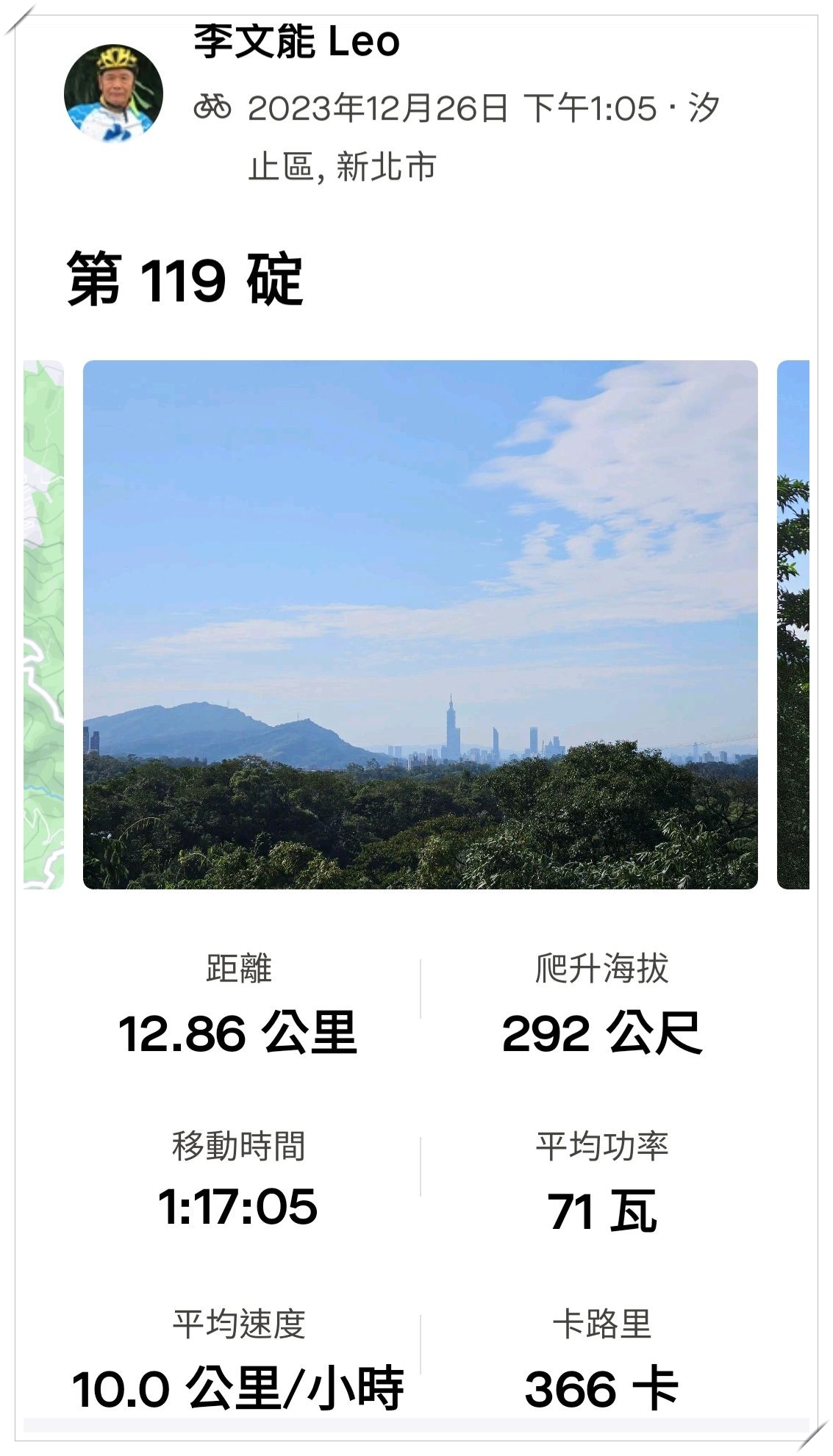Open the tree photo in the carousel
Screen dimensions: 833x1456
(x=793, y=624)
